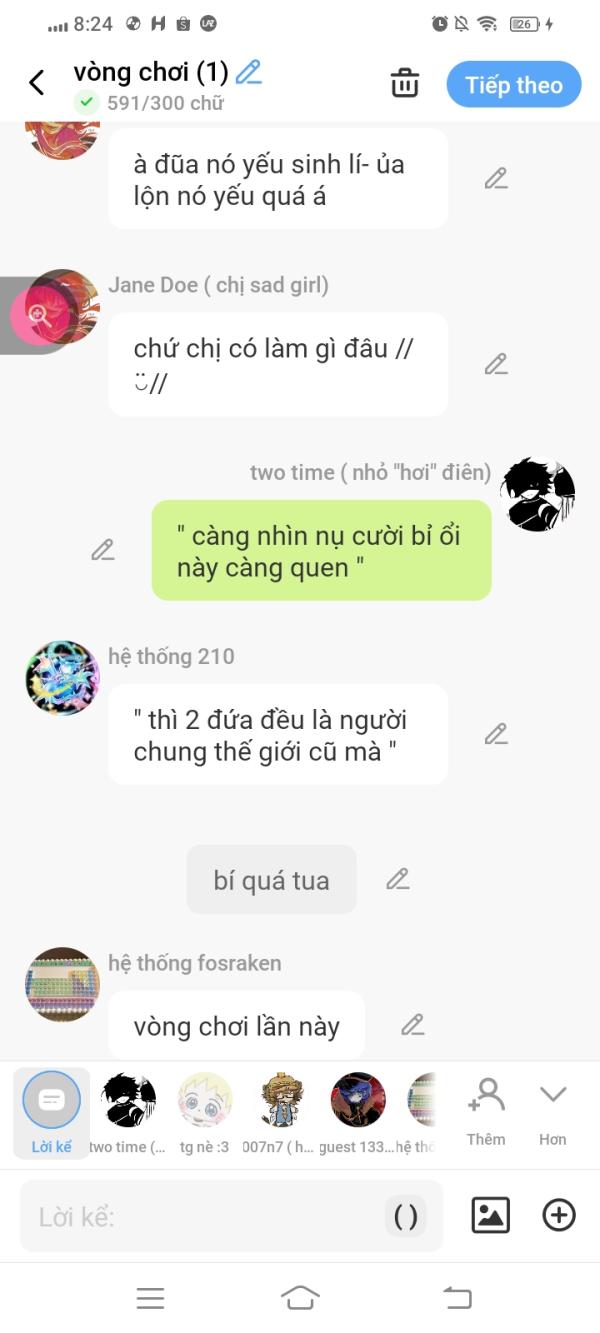The width and height of the screenshot is (600, 1333).
Task: Edit the "vòng chơi lần này" message
Action: coord(413,1025)
